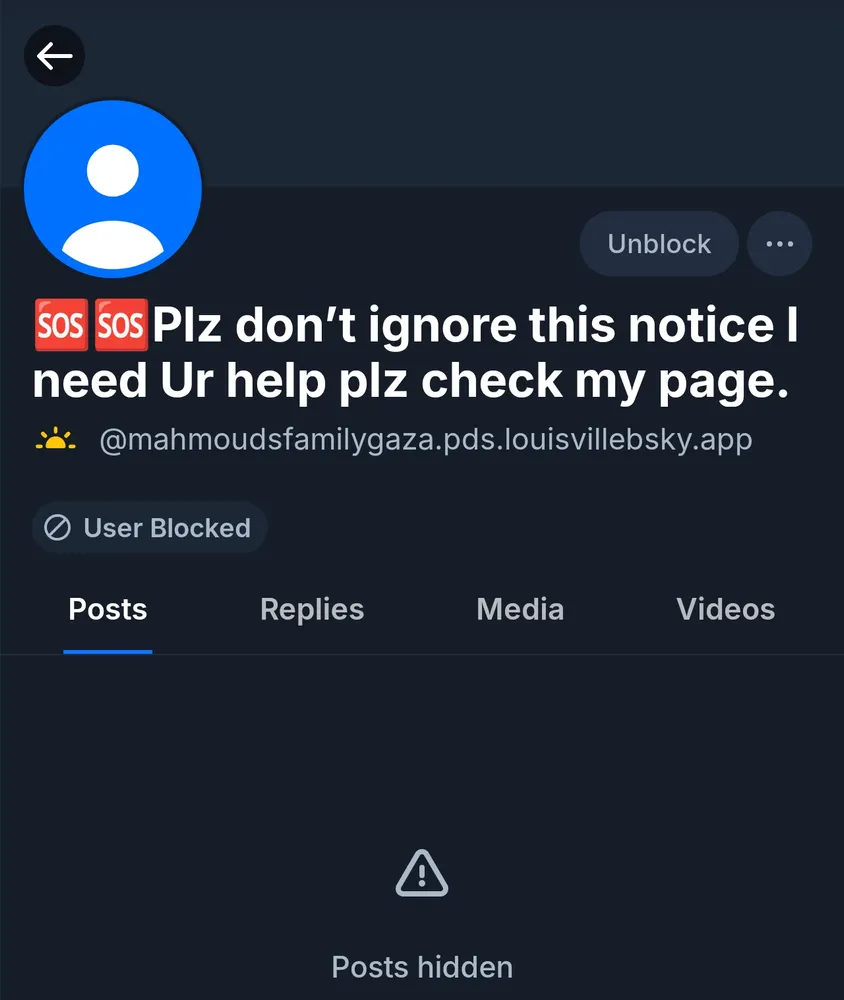This screenshot has height=1000, width=844.
Task: Switch to the Media tab
Action: [520, 609]
